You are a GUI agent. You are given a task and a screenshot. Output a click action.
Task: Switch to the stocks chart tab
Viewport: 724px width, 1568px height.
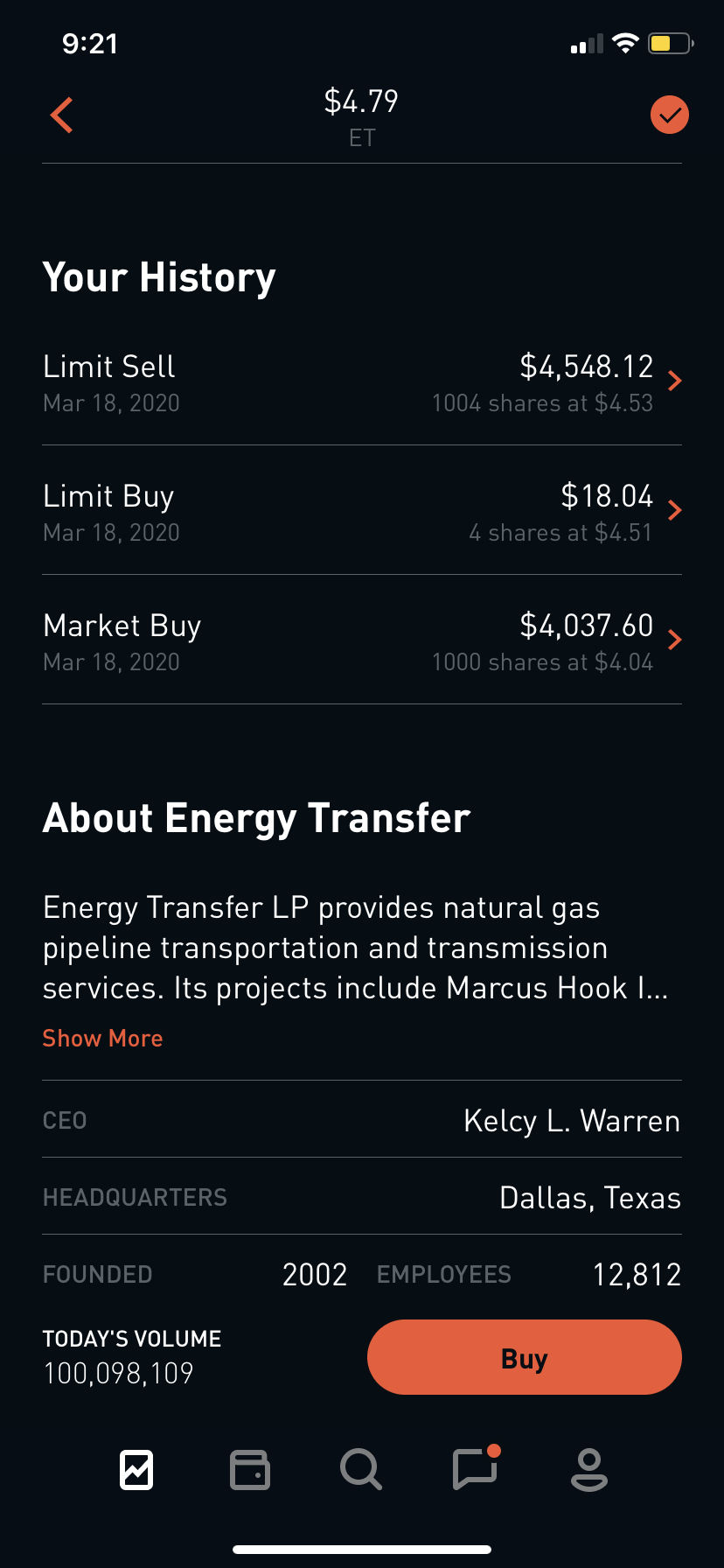136,1469
